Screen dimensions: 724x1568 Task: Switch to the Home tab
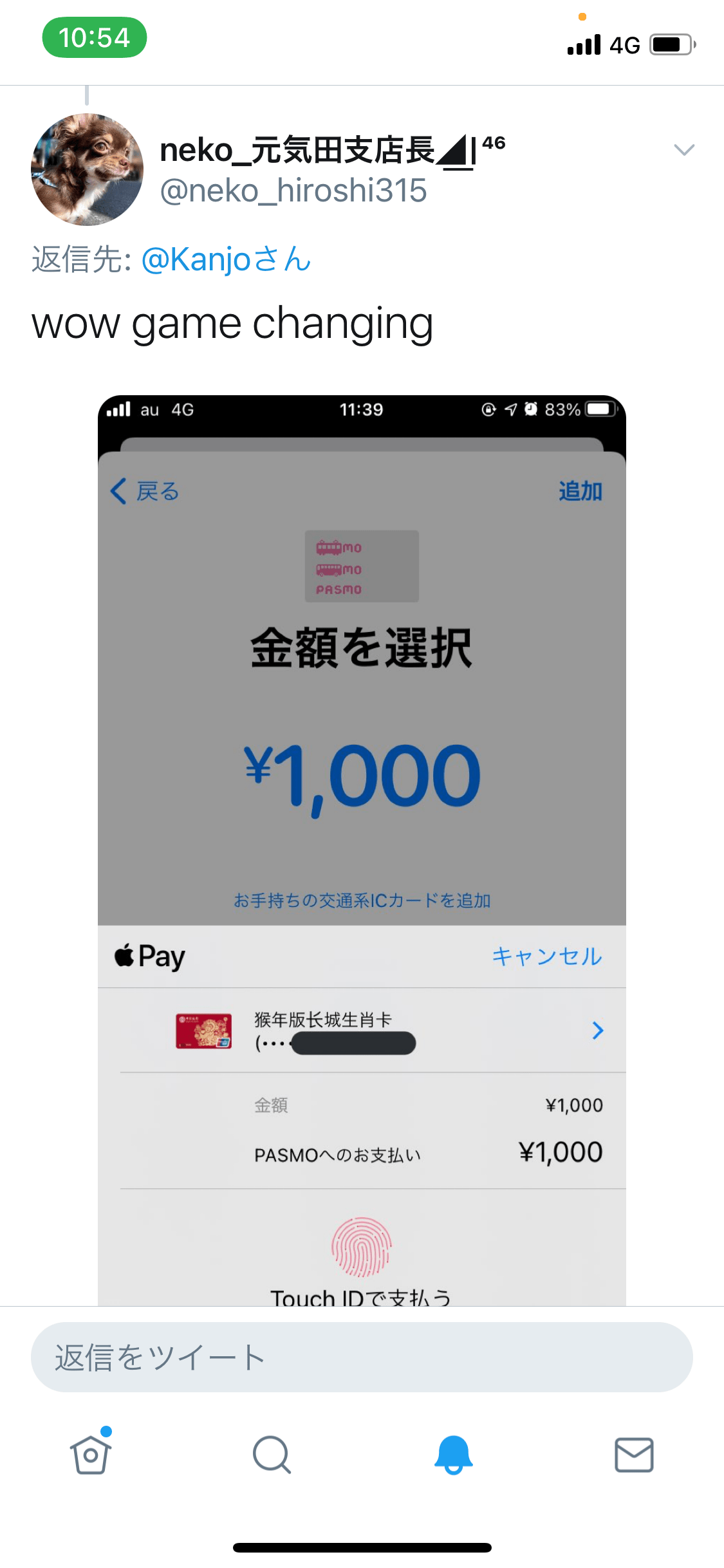[91, 1454]
